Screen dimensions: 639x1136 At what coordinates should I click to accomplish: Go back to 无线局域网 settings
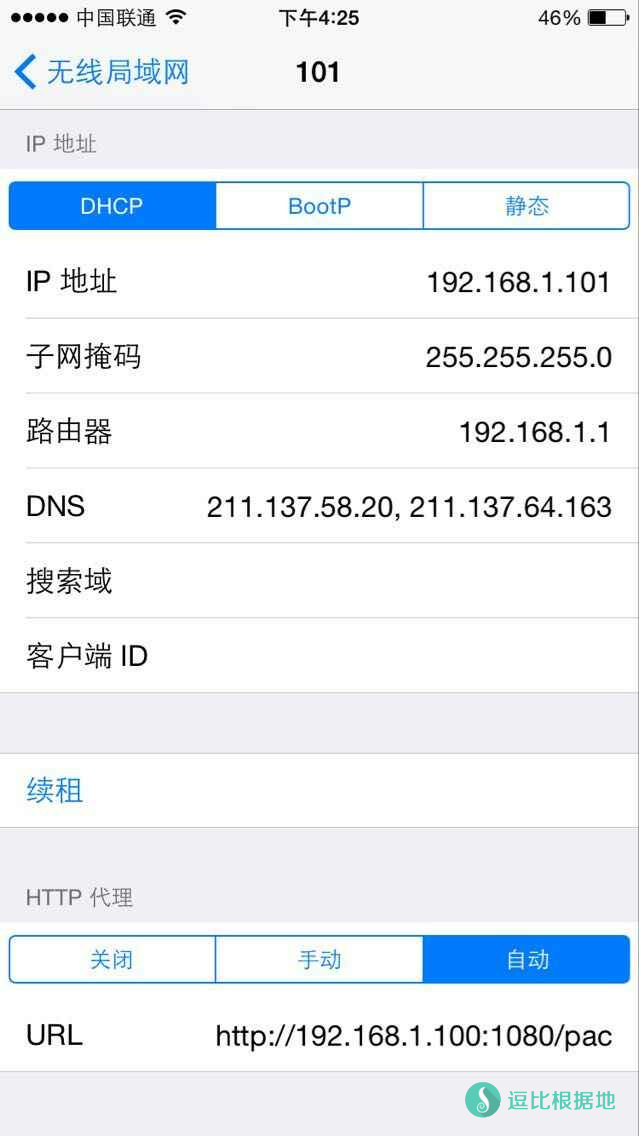click(x=102, y=72)
